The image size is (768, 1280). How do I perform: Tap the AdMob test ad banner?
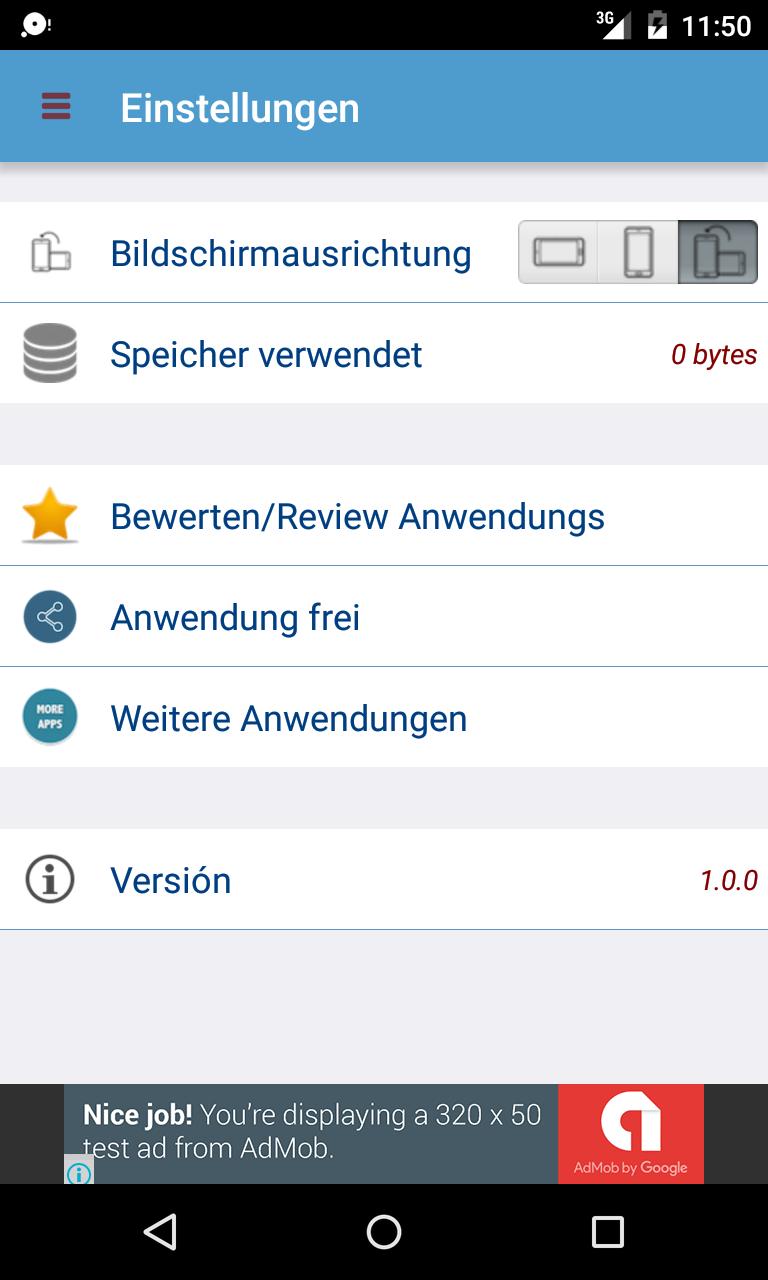[384, 1132]
